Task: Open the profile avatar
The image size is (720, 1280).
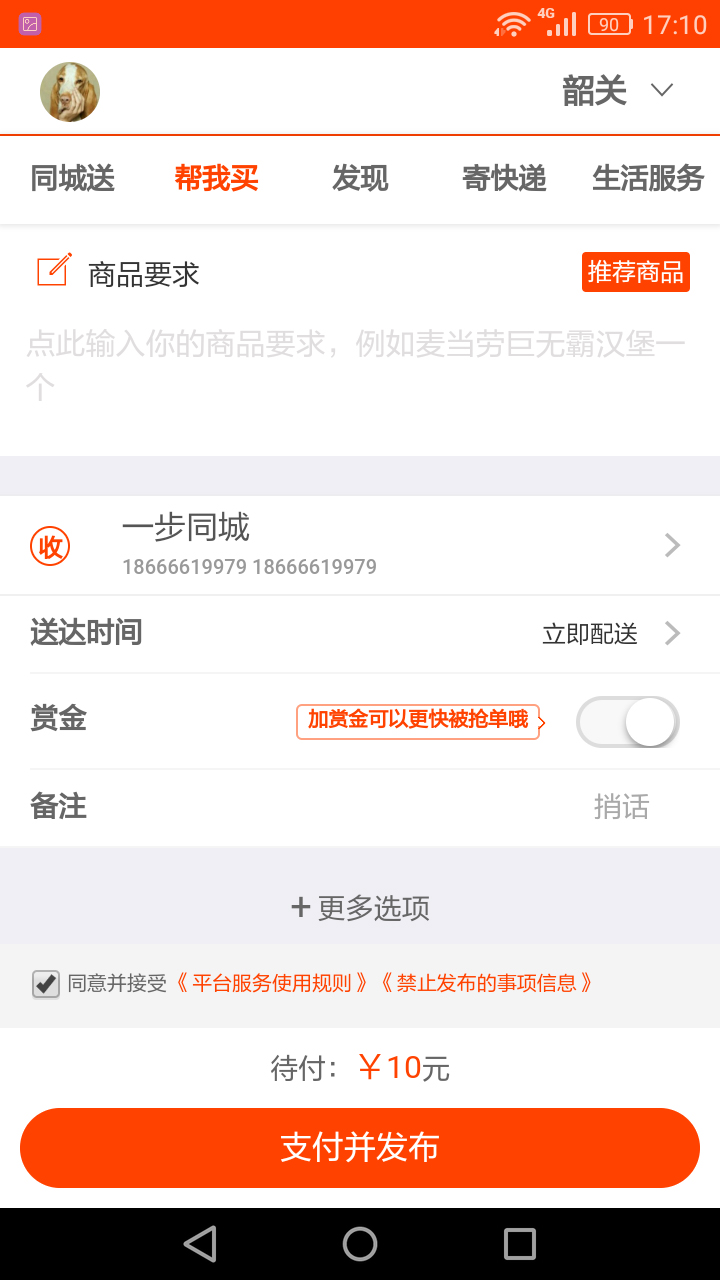Action: [x=70, y=92]
